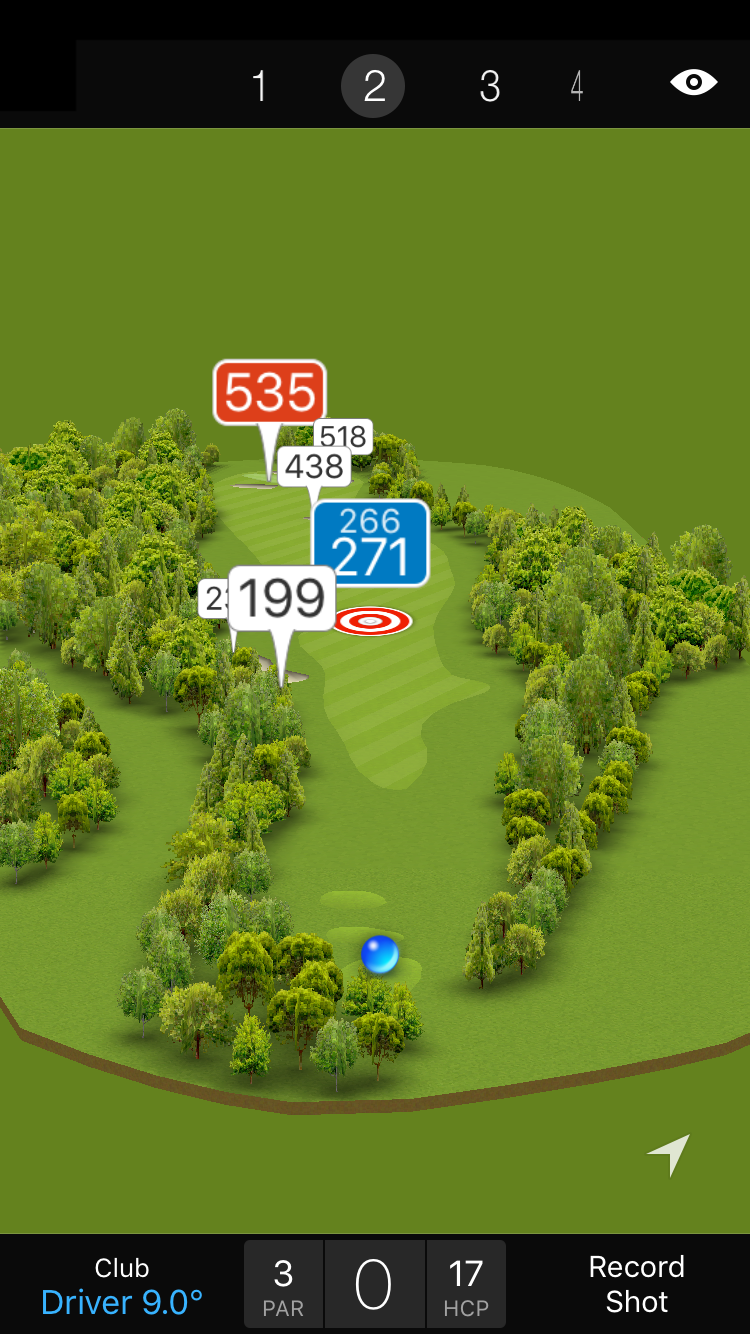
Task: Select hole 2 in the top bar
Action: (x=373, y=87)
